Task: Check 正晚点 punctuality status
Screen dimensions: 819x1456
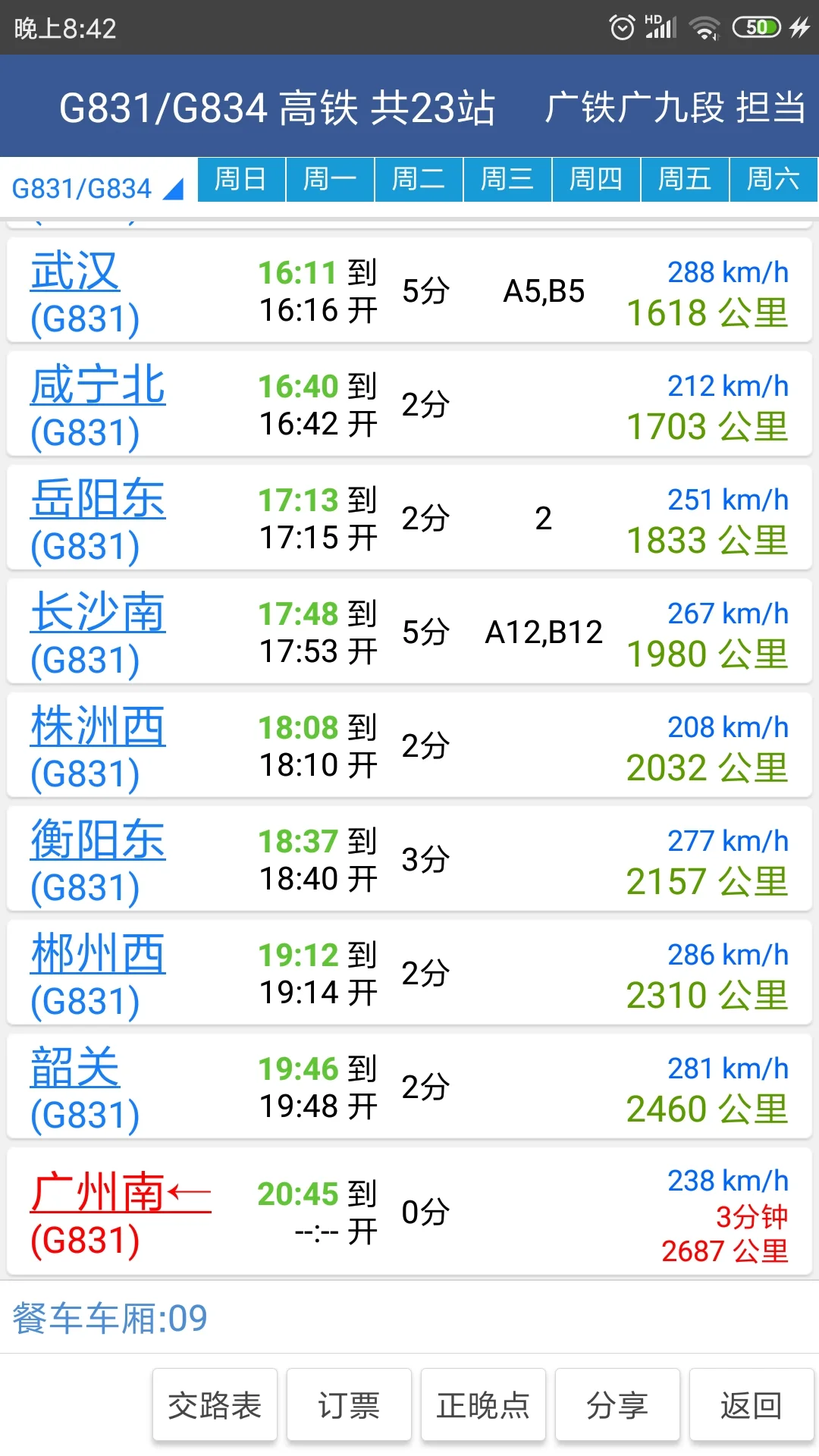Action: (x=483, y=1405)
